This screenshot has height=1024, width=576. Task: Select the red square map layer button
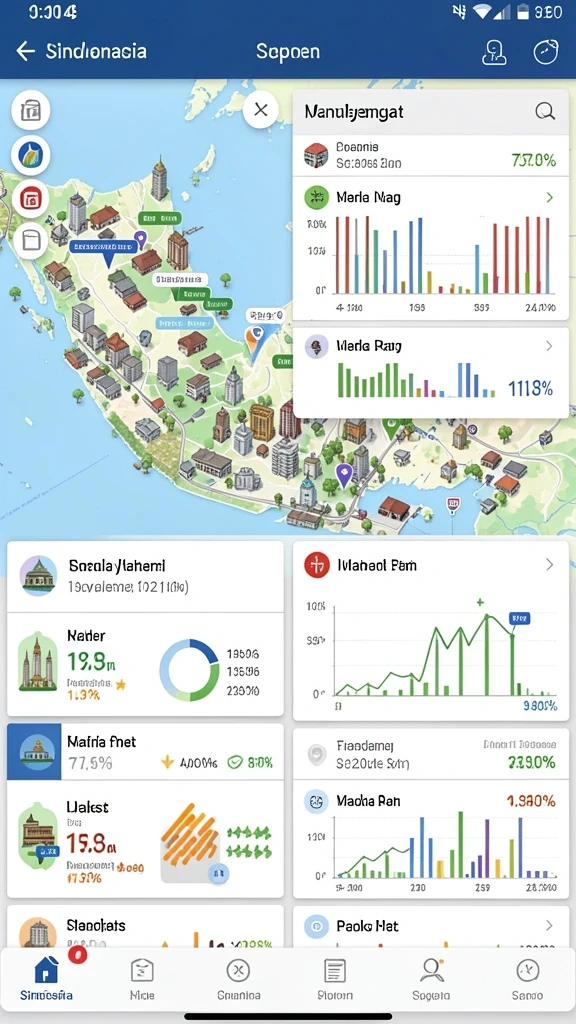(31, 198)
